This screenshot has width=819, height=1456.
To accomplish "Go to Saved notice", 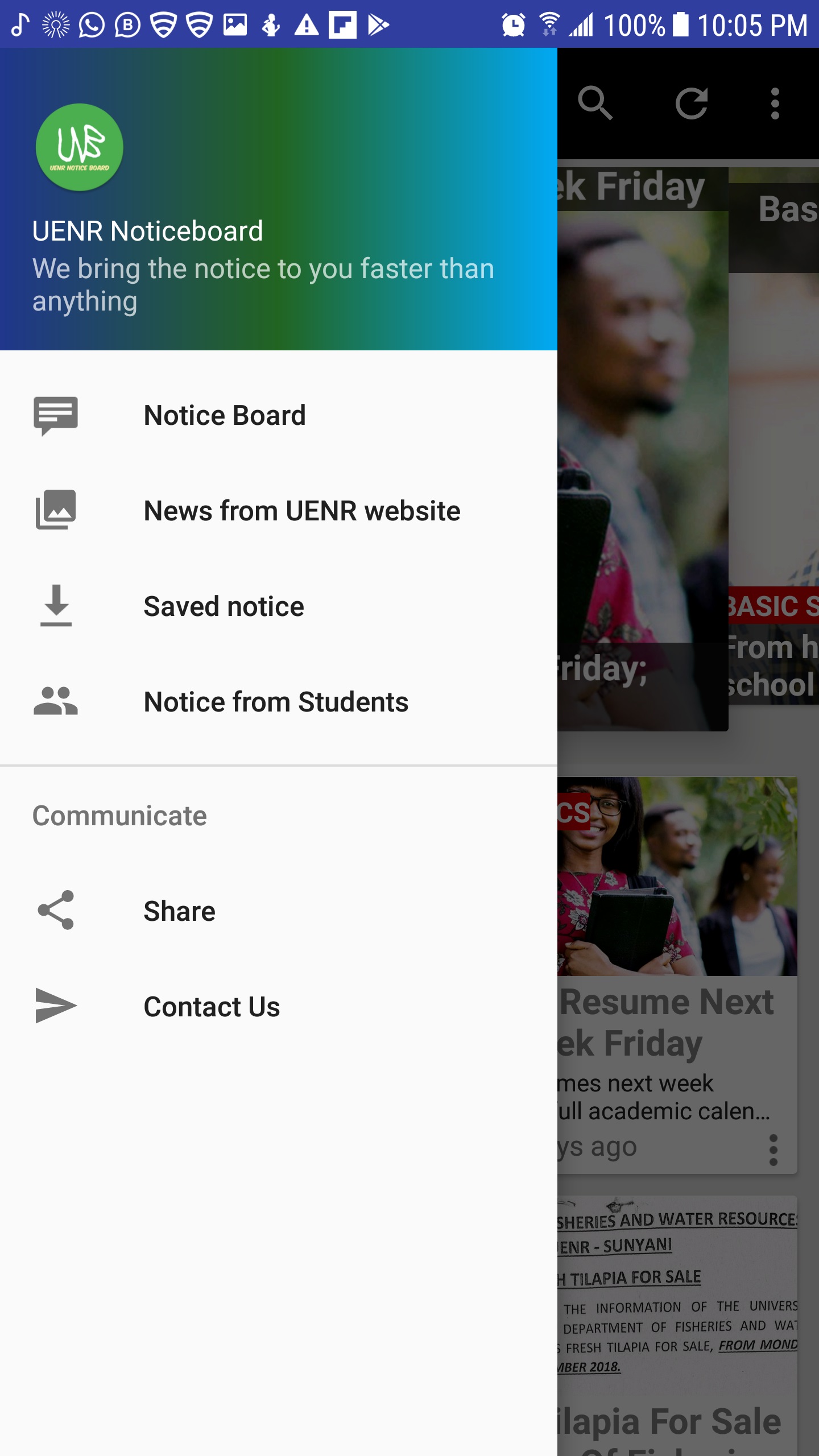I will pos(224,607).
